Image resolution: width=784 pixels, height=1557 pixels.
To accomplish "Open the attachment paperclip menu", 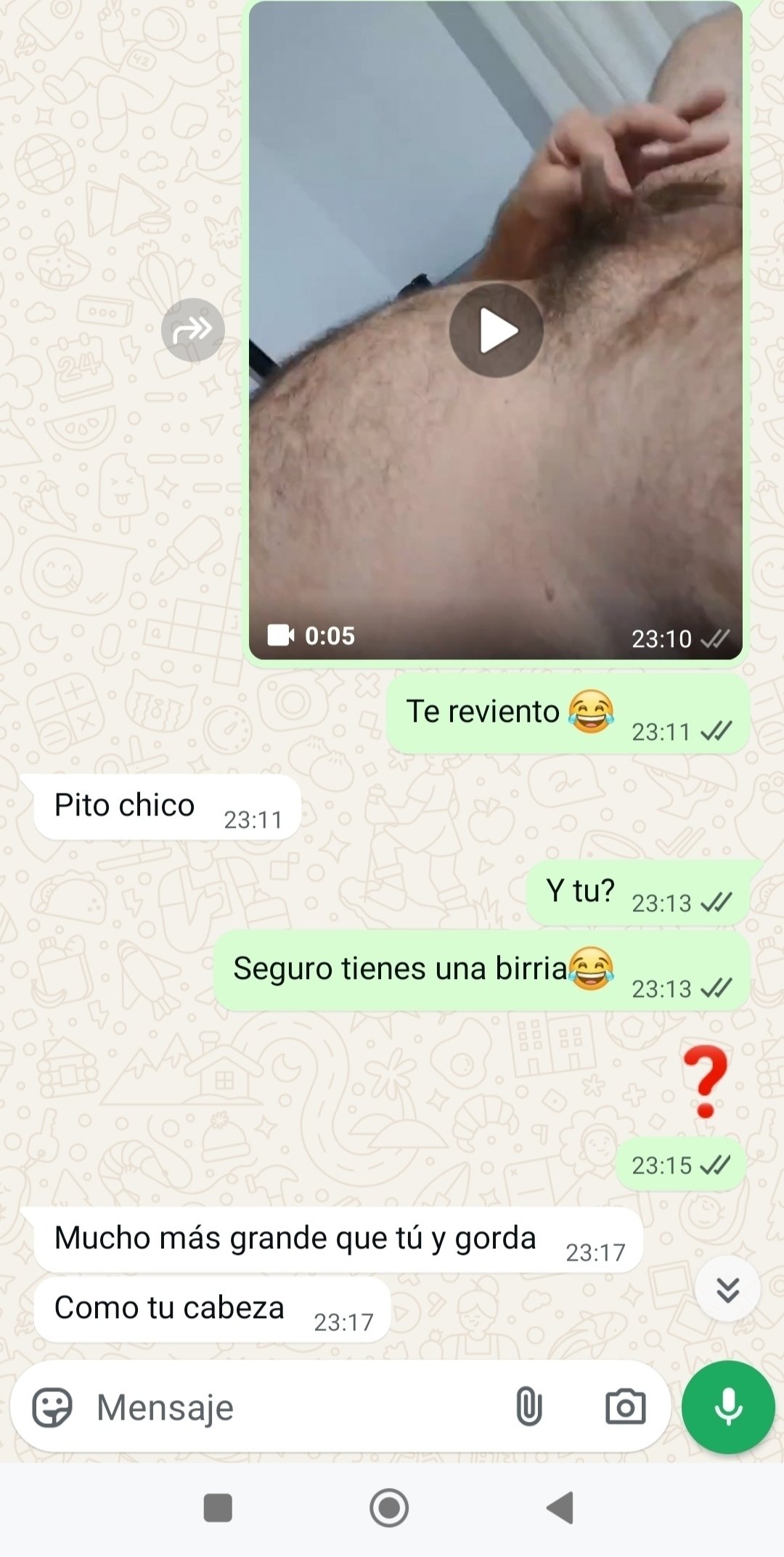I will coord(528,1407).
